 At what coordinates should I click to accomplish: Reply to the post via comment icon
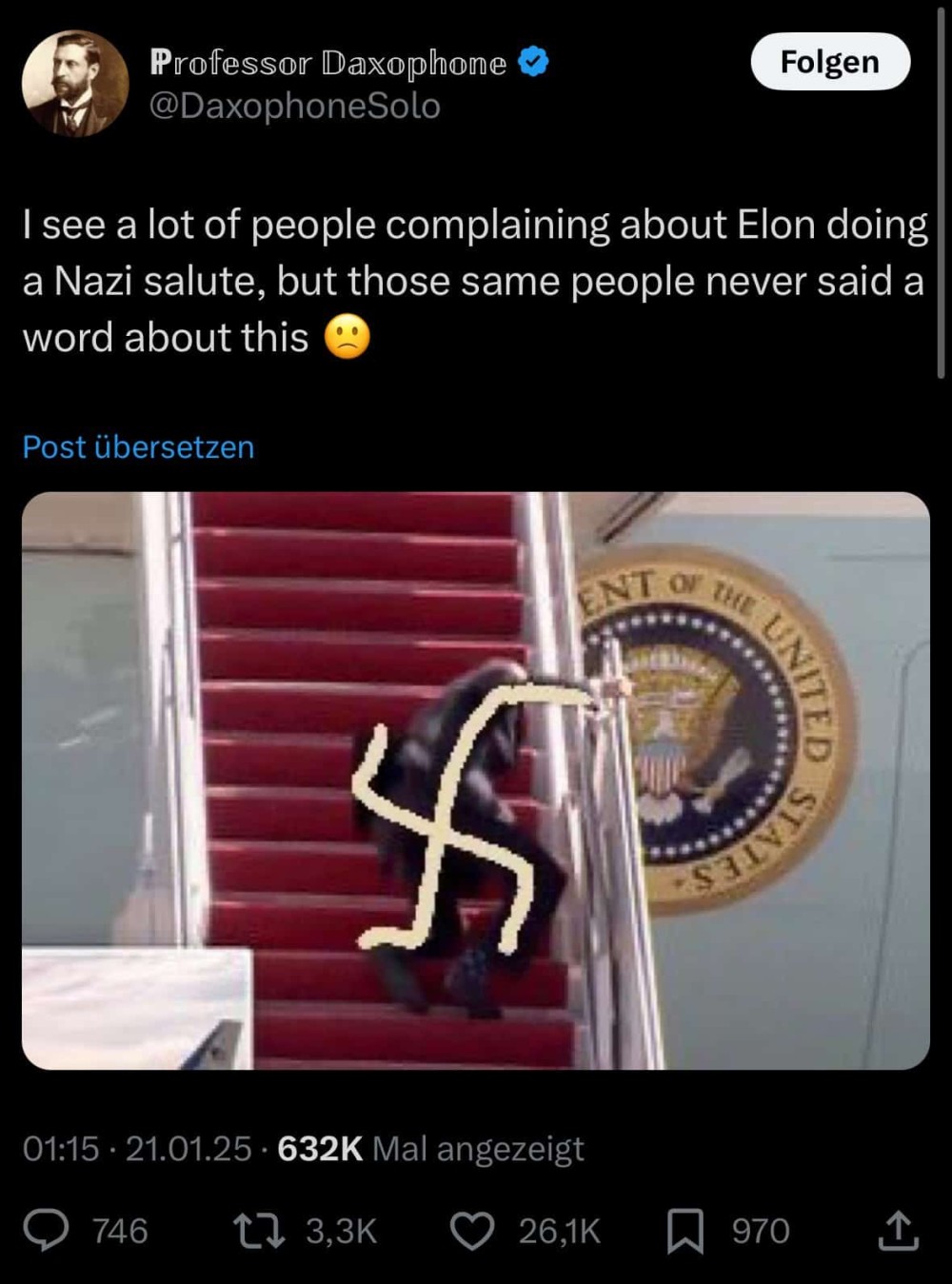point(47,1231)
